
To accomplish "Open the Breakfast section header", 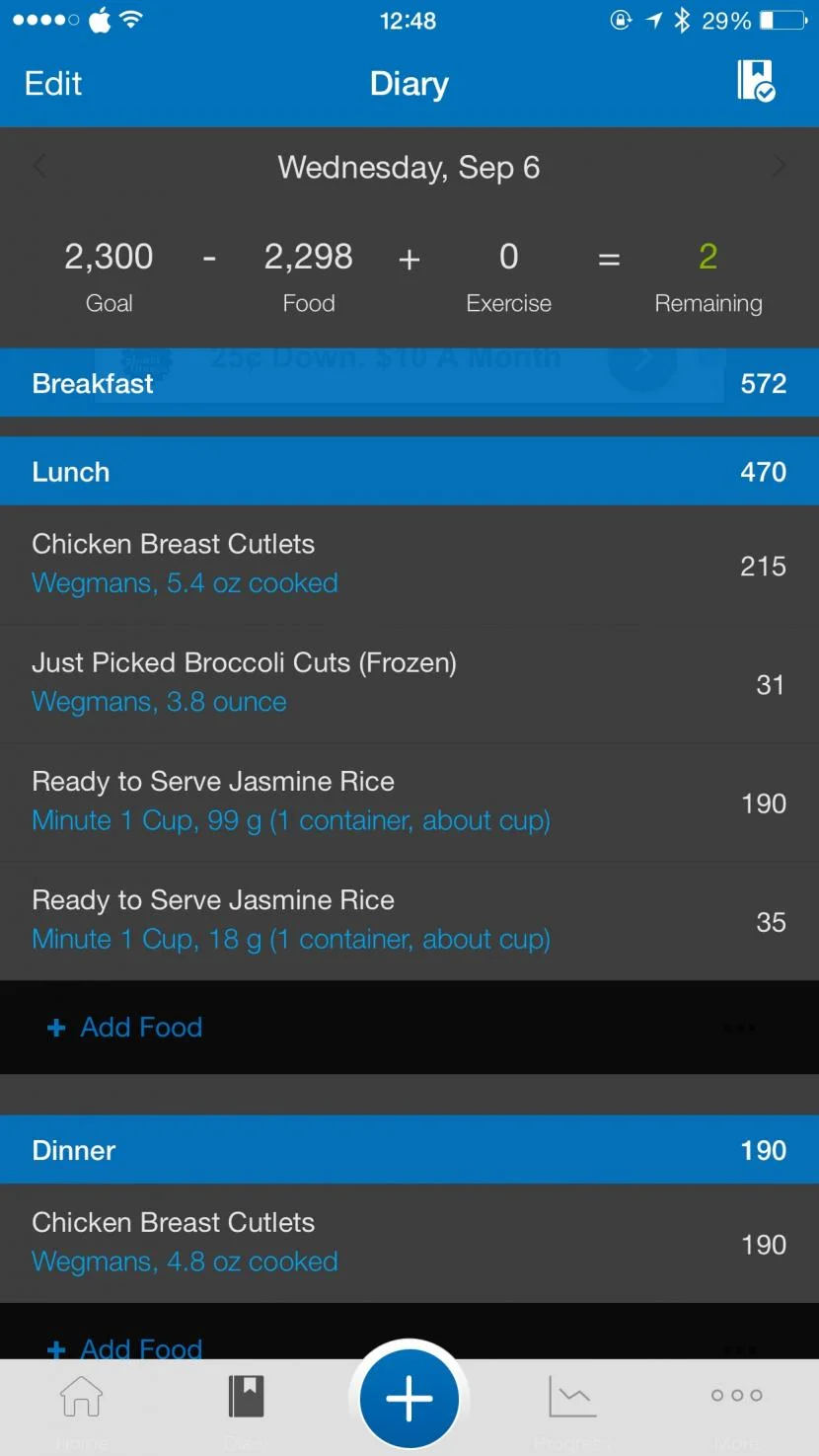I will tap(409, 383).
